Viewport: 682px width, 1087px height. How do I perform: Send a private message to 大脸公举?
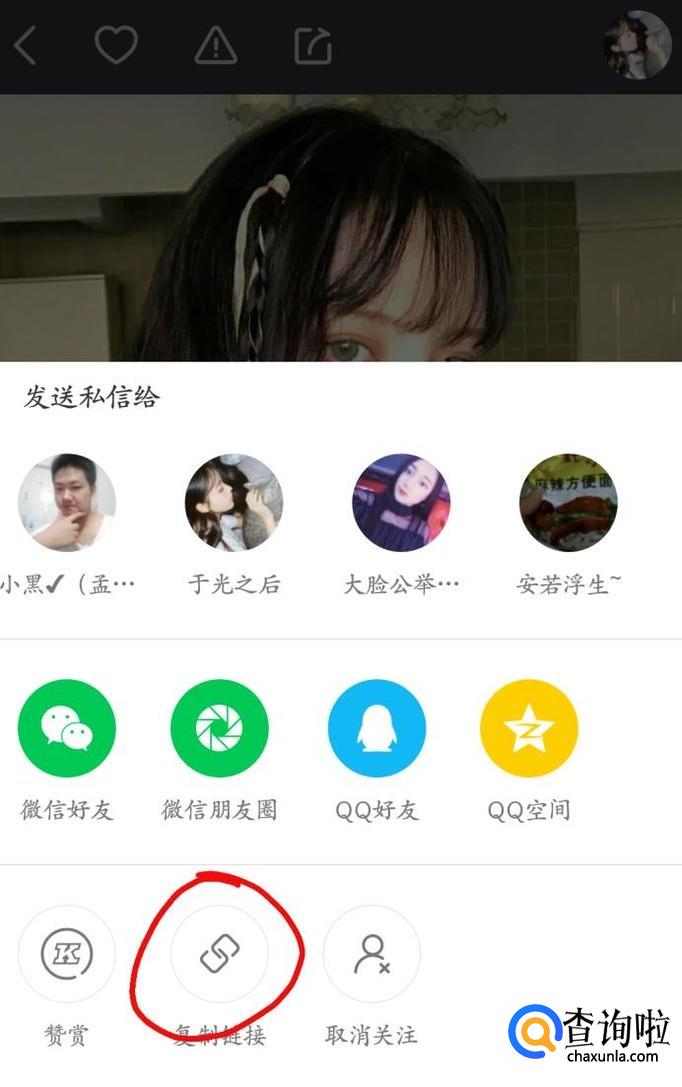point(401,503)
